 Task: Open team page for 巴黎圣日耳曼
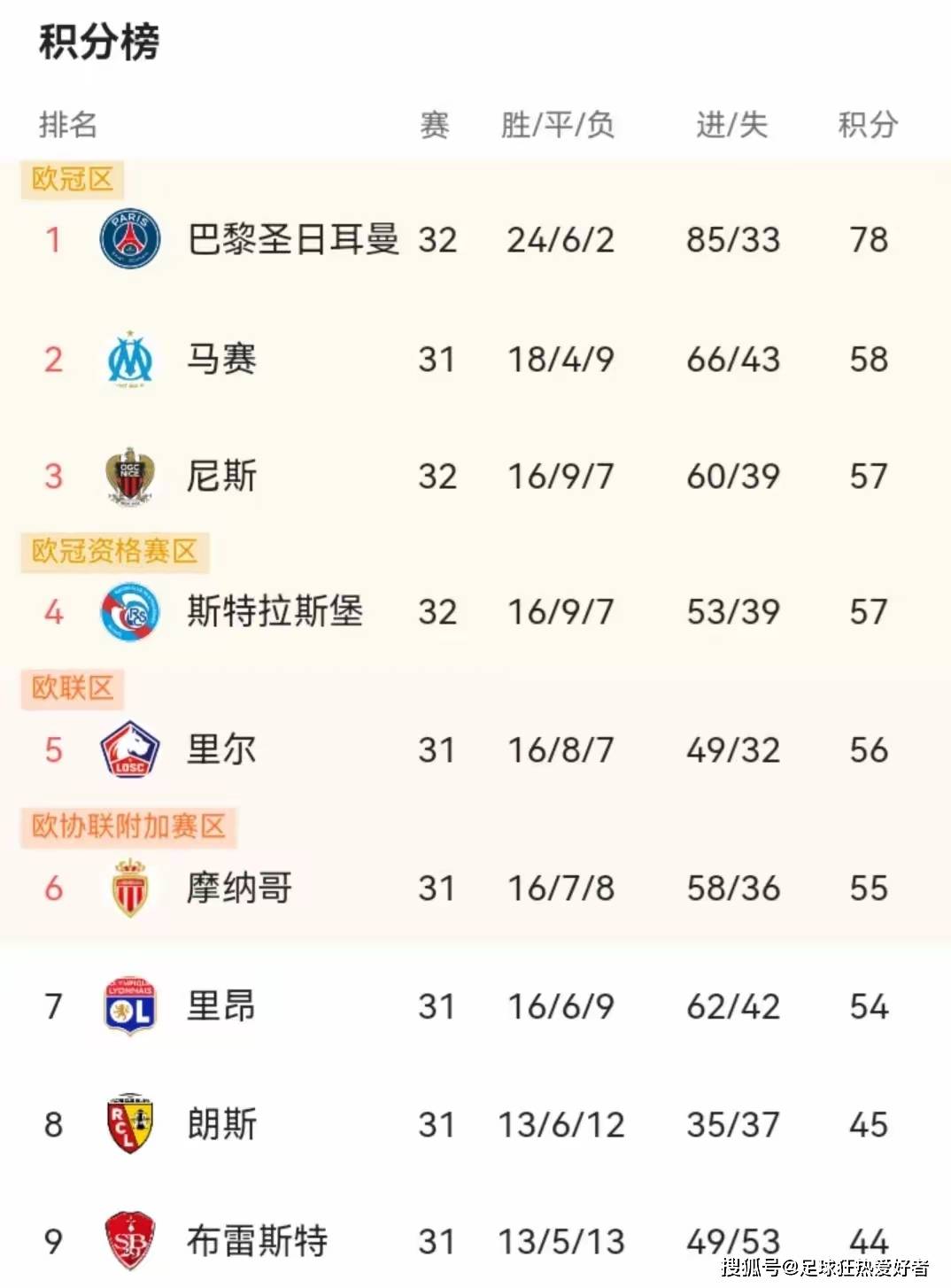(295, 238)
